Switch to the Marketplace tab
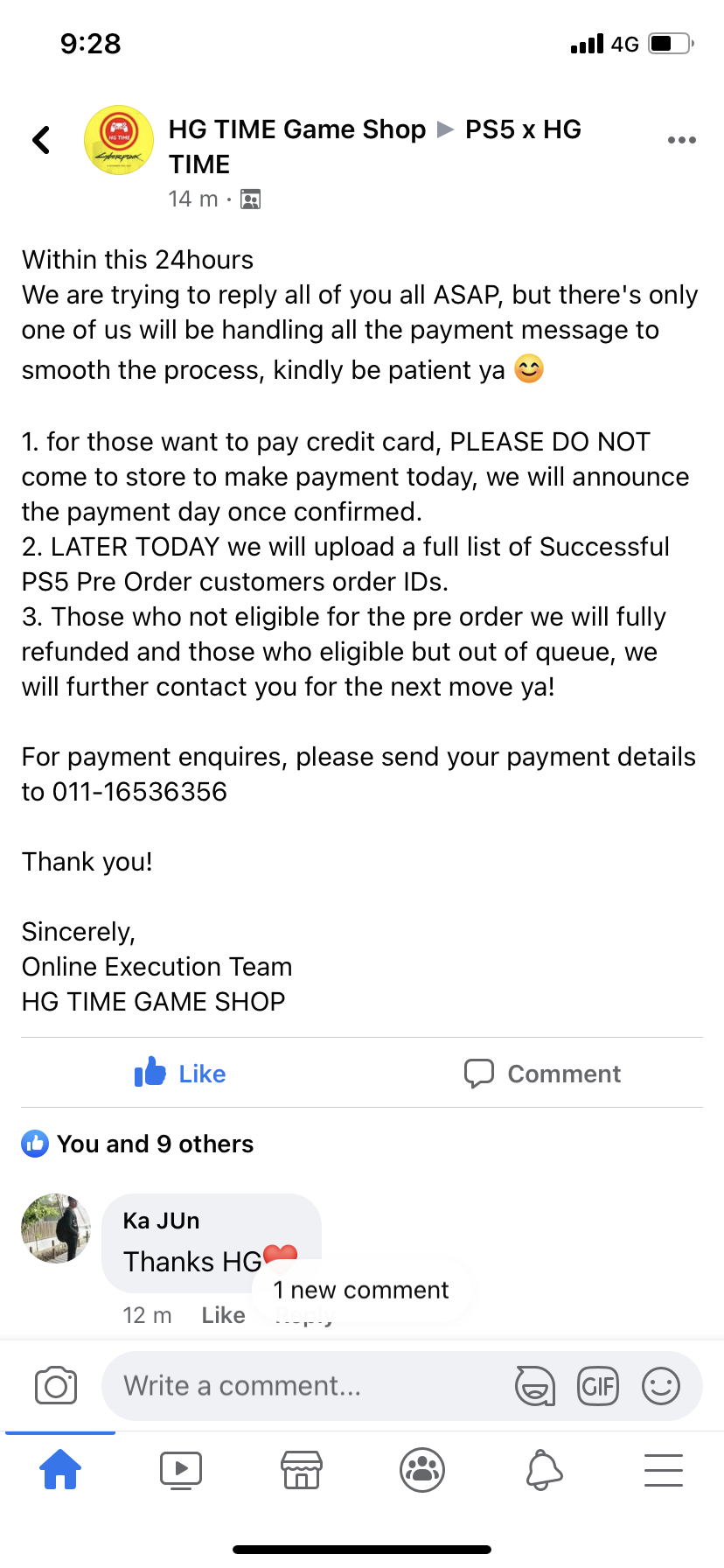Viewport: 724px width, 1568px height. click(302, 1470)
